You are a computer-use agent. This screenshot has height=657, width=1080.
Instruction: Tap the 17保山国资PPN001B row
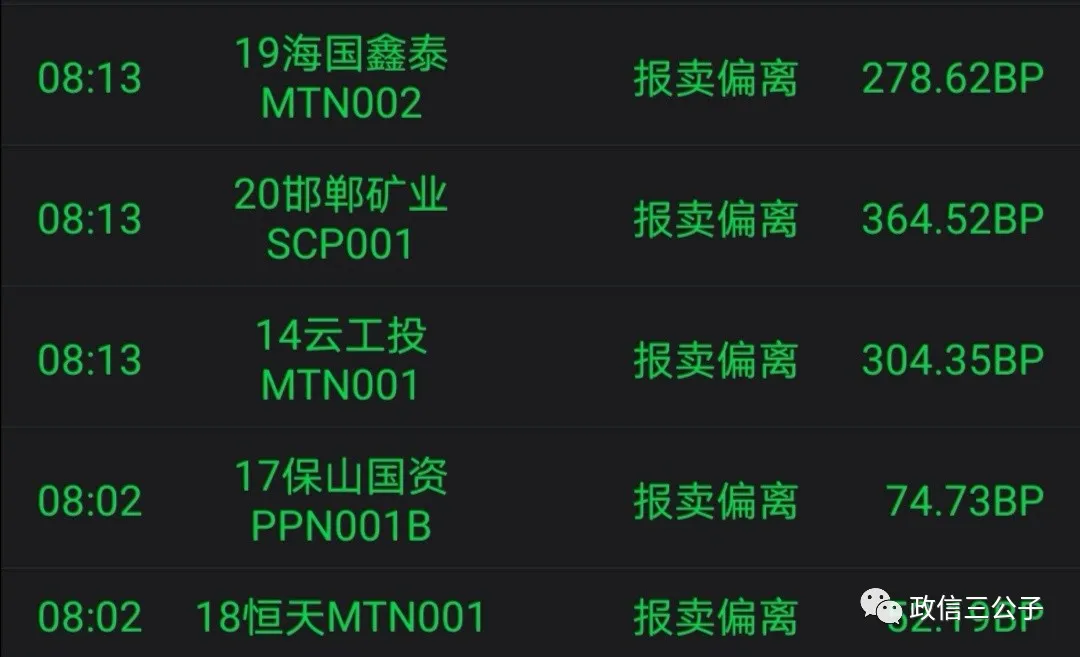341,501
